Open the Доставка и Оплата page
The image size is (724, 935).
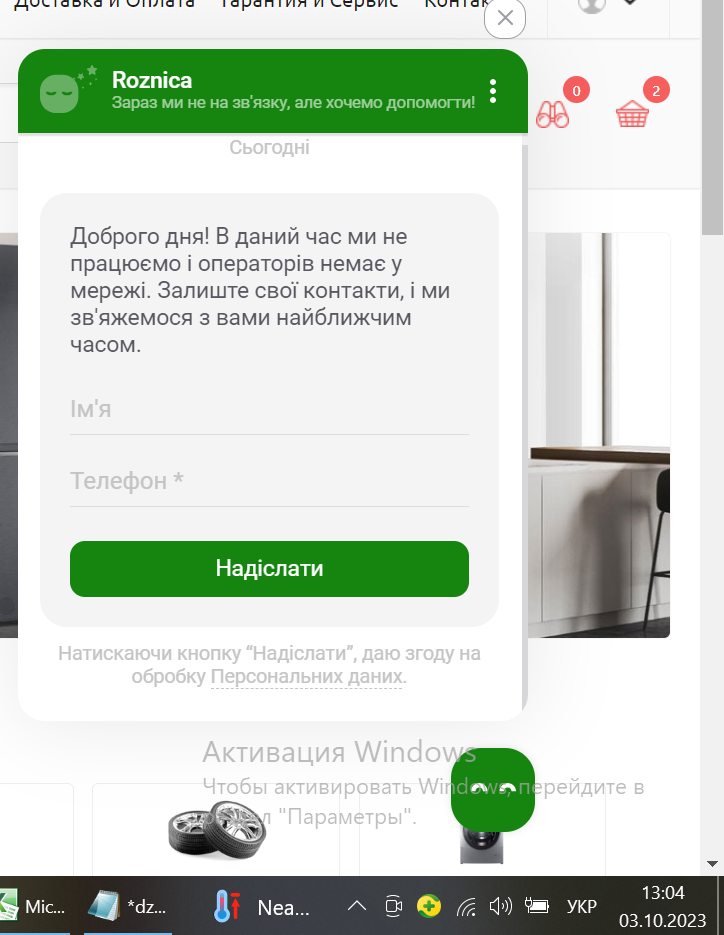[x=104, y=4]
